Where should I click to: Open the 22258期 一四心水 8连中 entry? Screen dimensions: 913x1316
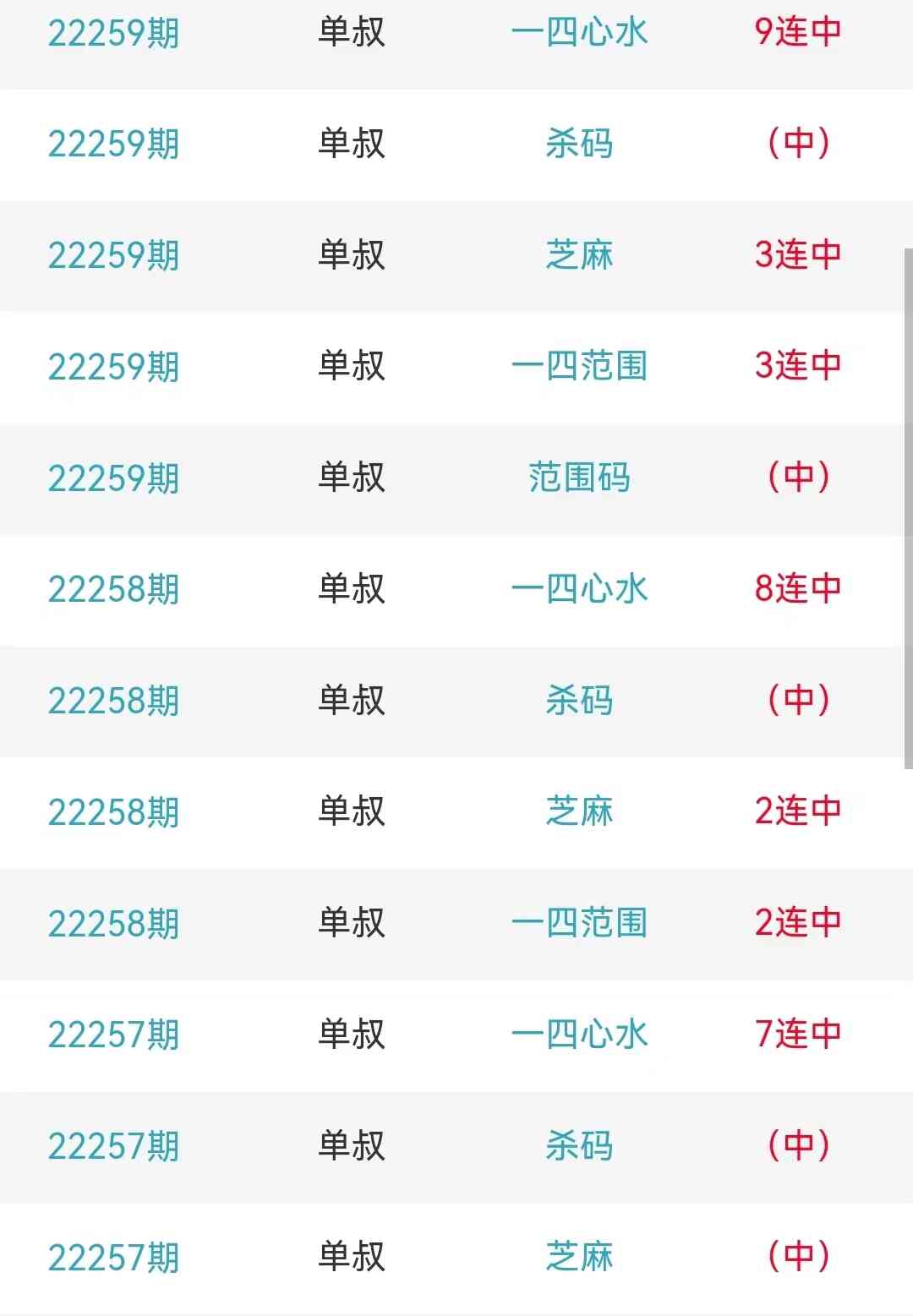click(579, 589)
